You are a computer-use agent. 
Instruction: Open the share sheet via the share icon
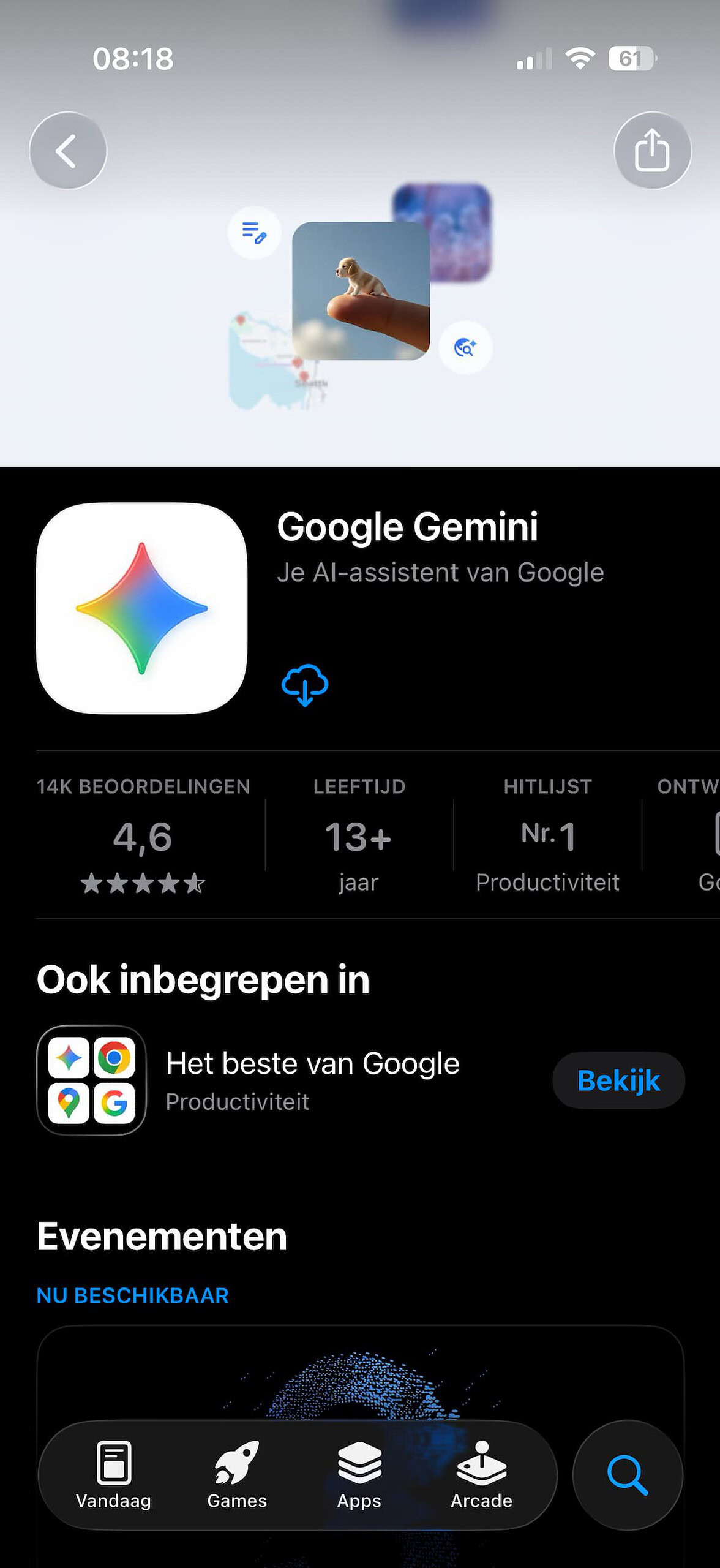tap(653, 151)
